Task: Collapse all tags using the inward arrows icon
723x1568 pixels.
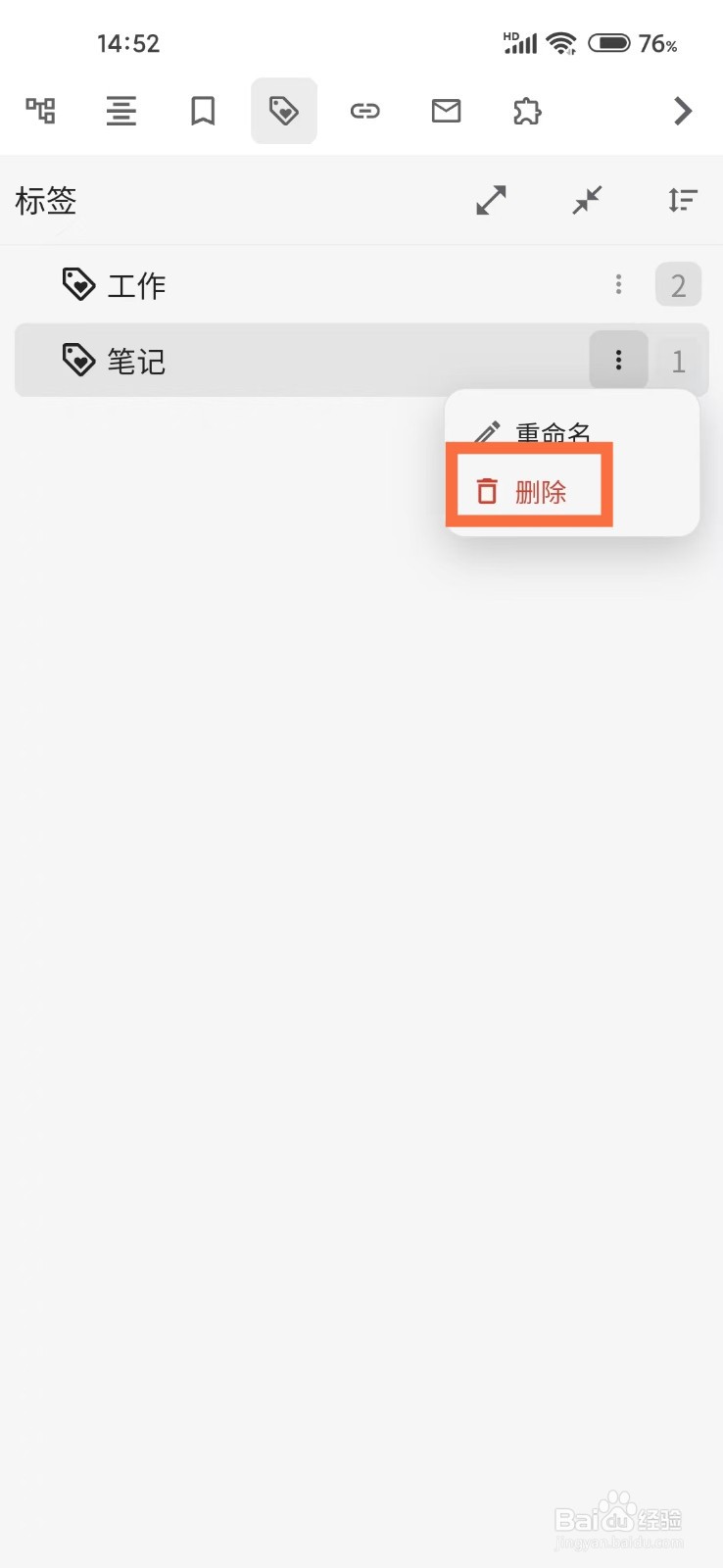Action: point(586,200)
